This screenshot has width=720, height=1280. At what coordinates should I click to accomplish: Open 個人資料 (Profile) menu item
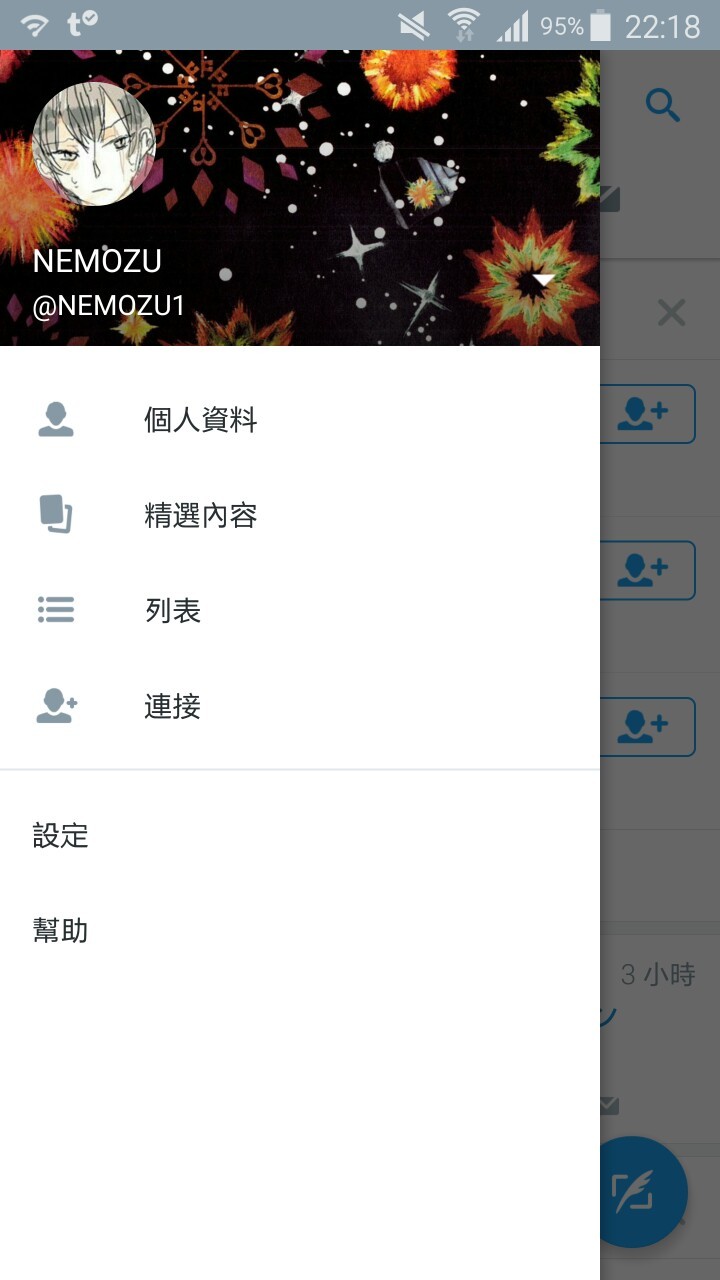coord(200,420)
